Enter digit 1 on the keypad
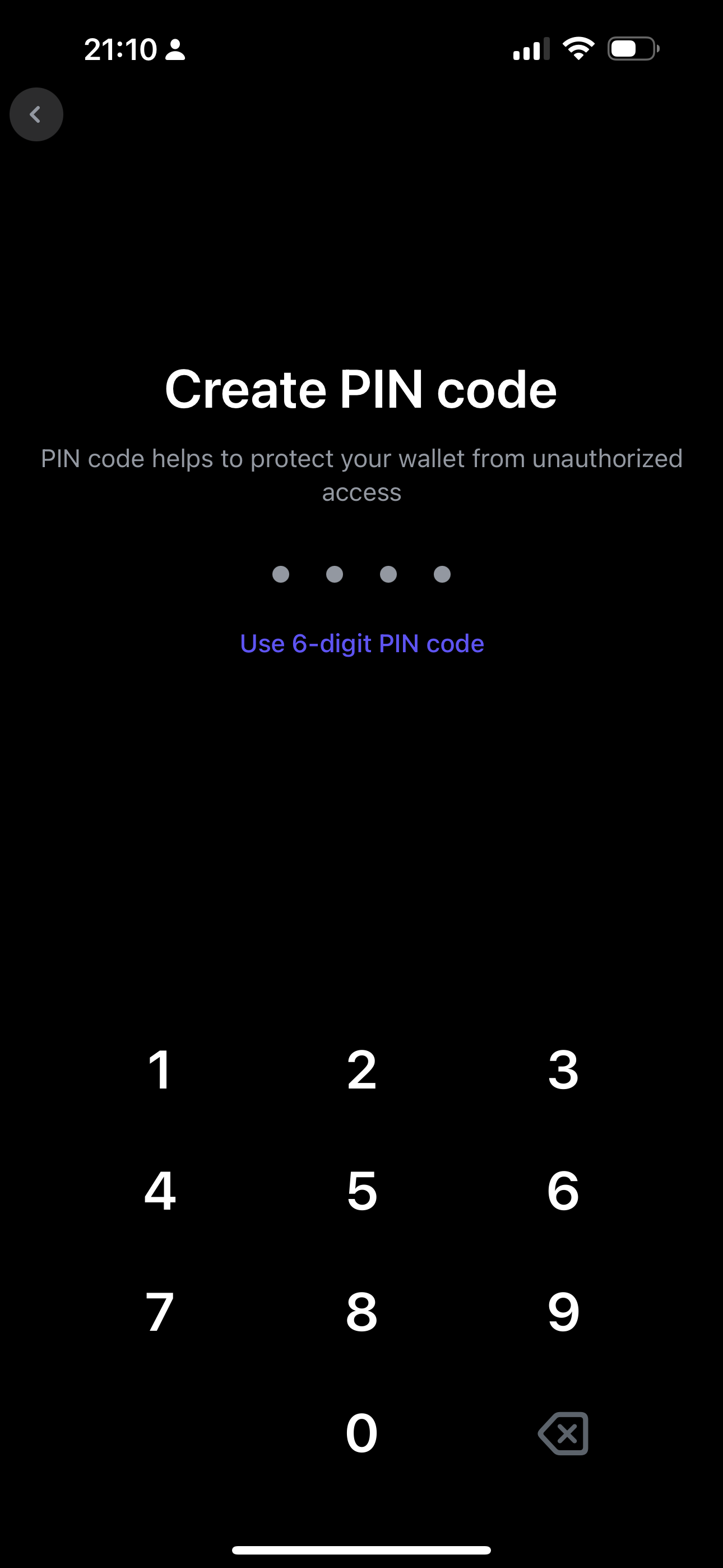The image size is (723, 1568). [160, 1069]
